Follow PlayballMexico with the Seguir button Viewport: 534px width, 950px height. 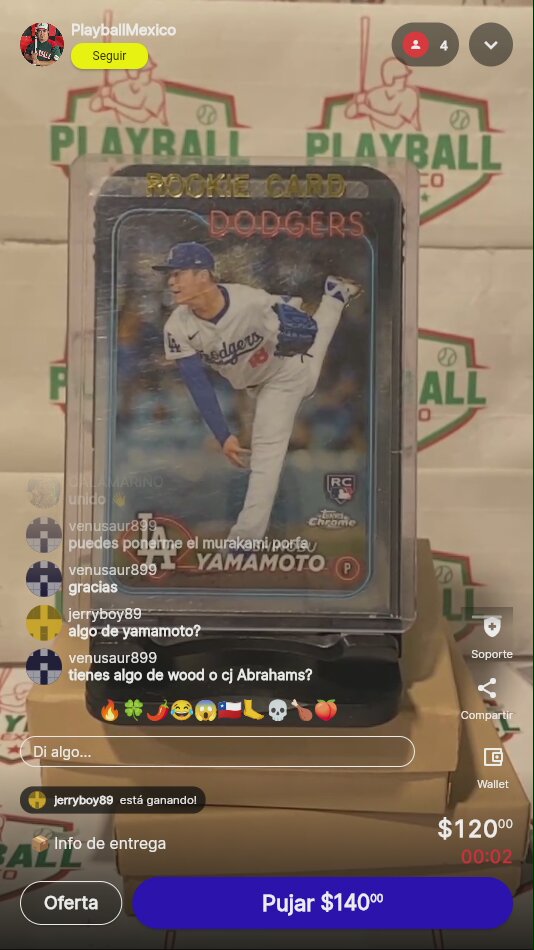pos(110,56)
